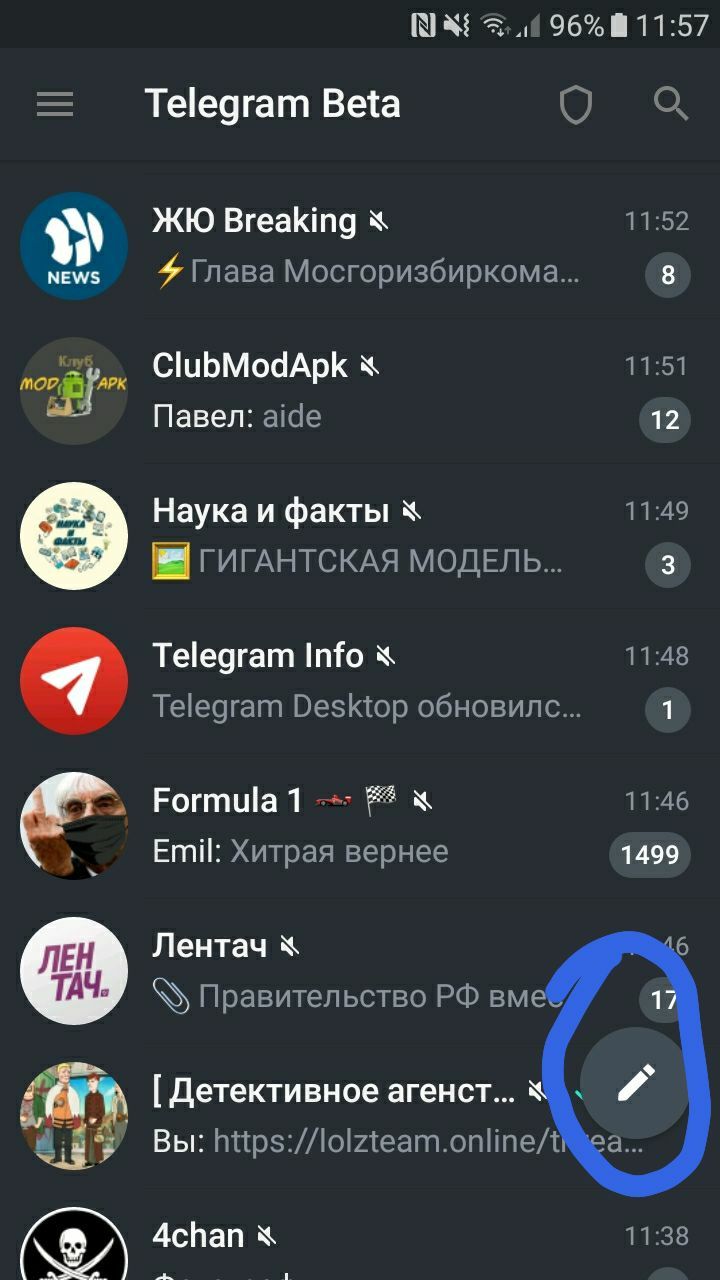Open the ЖЮ Breaking channel

pos(360,246)
